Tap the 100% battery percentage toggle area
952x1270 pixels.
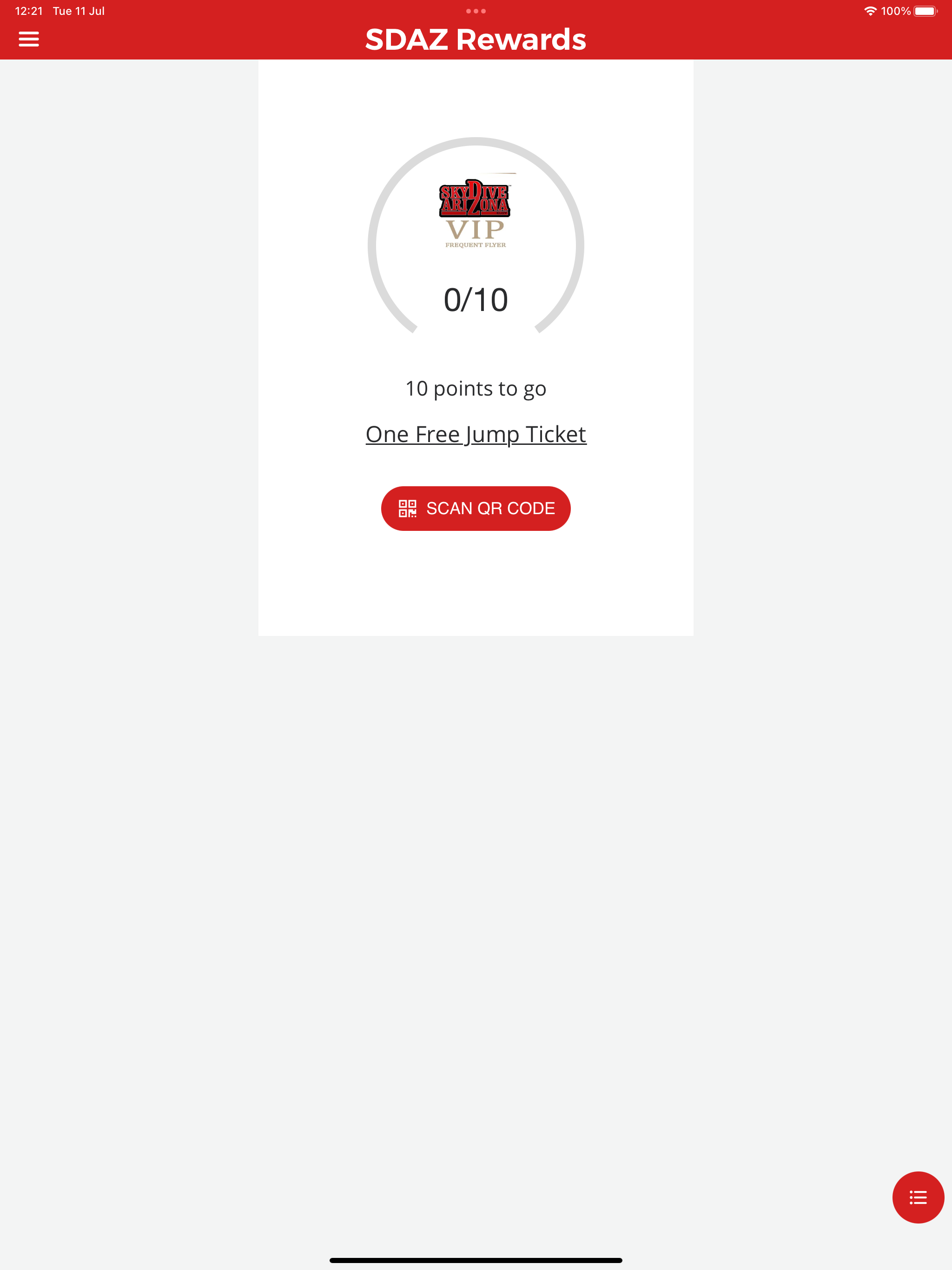(896, 10)
